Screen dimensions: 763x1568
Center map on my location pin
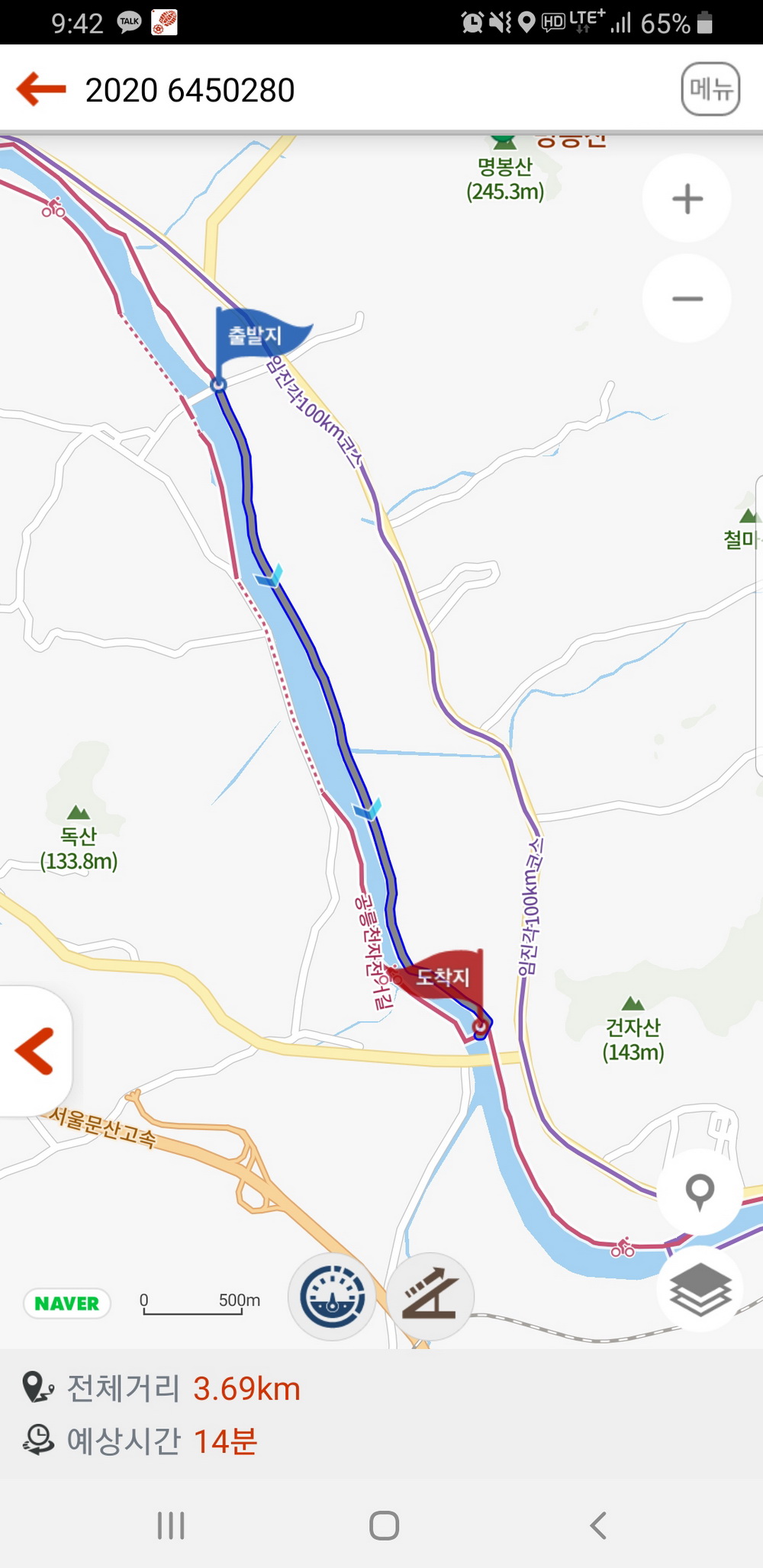tap(700, 1191)
